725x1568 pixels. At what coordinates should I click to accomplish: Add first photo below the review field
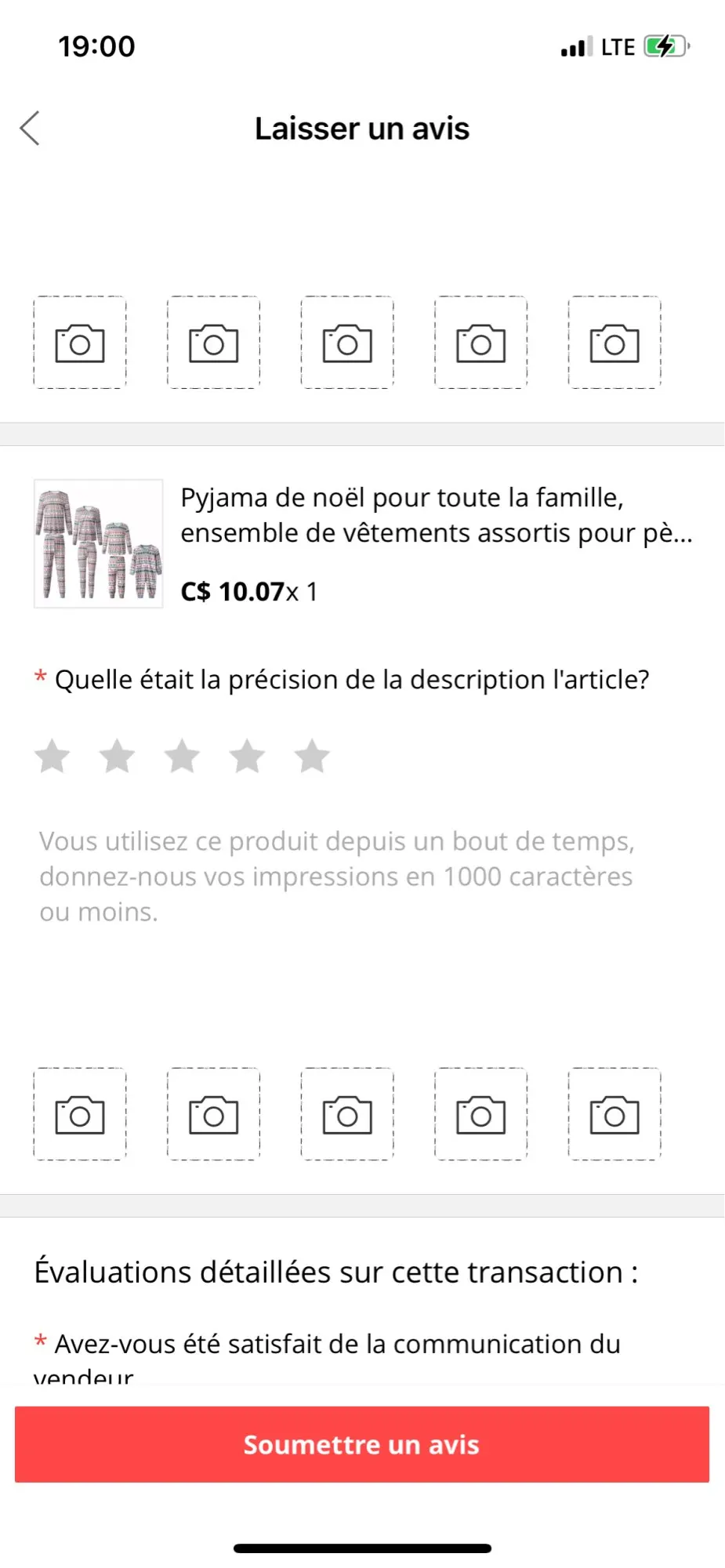click(80, 1114)
